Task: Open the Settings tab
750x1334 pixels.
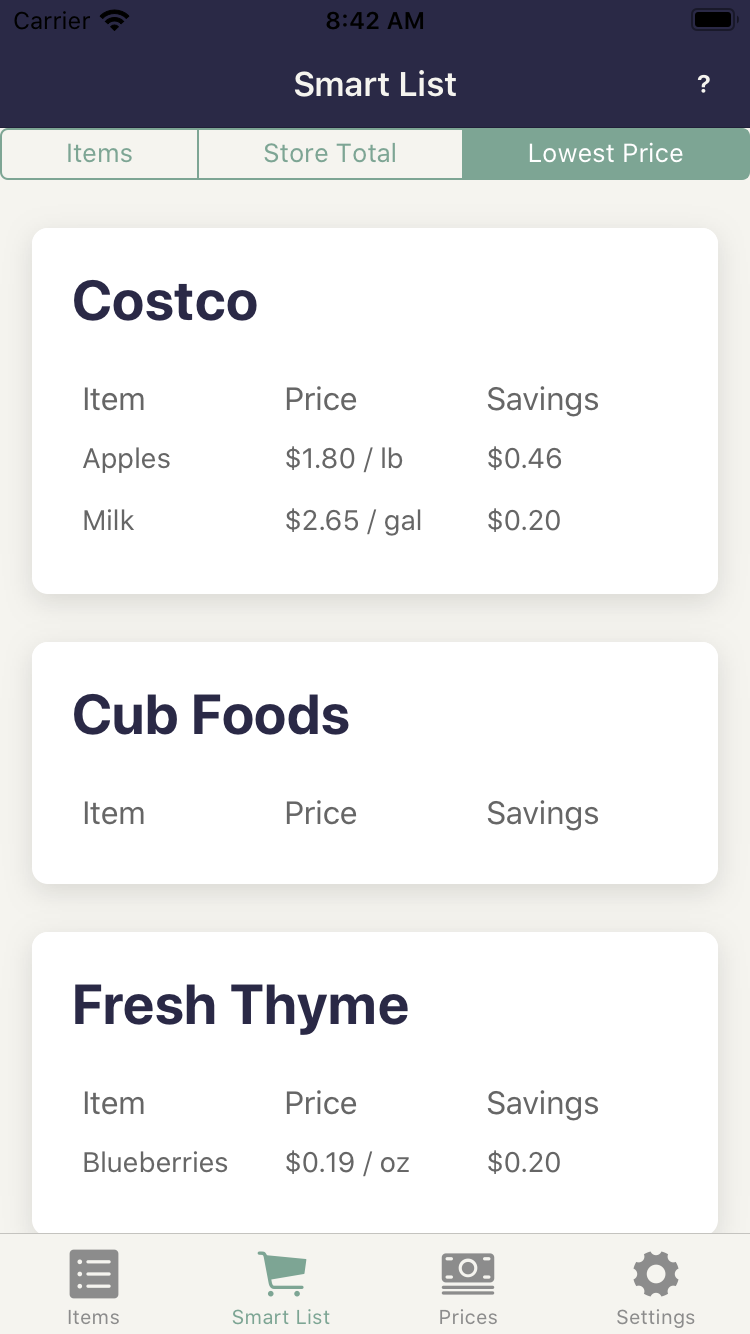Action: pos(655,1287)
